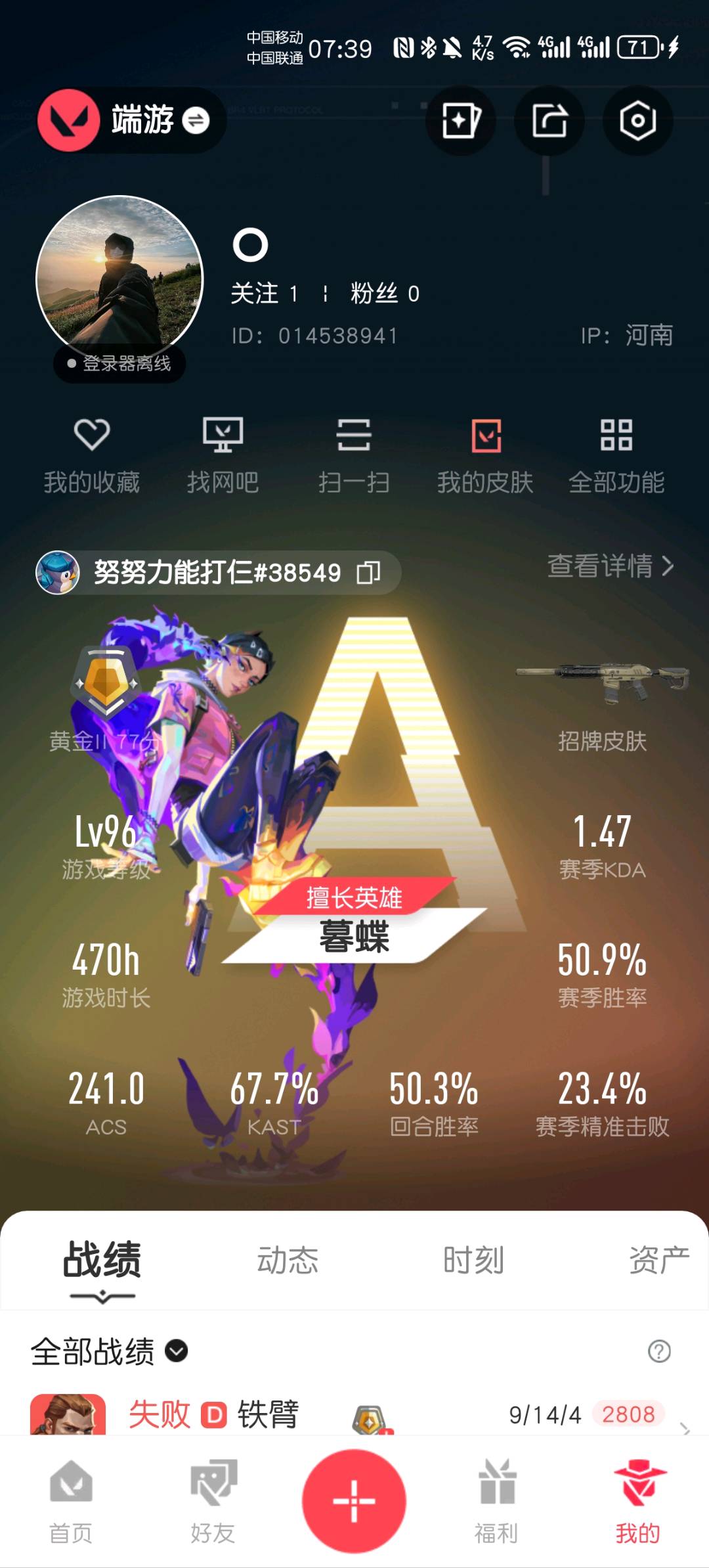Open the settings hexagon icon

pos(637,120)
